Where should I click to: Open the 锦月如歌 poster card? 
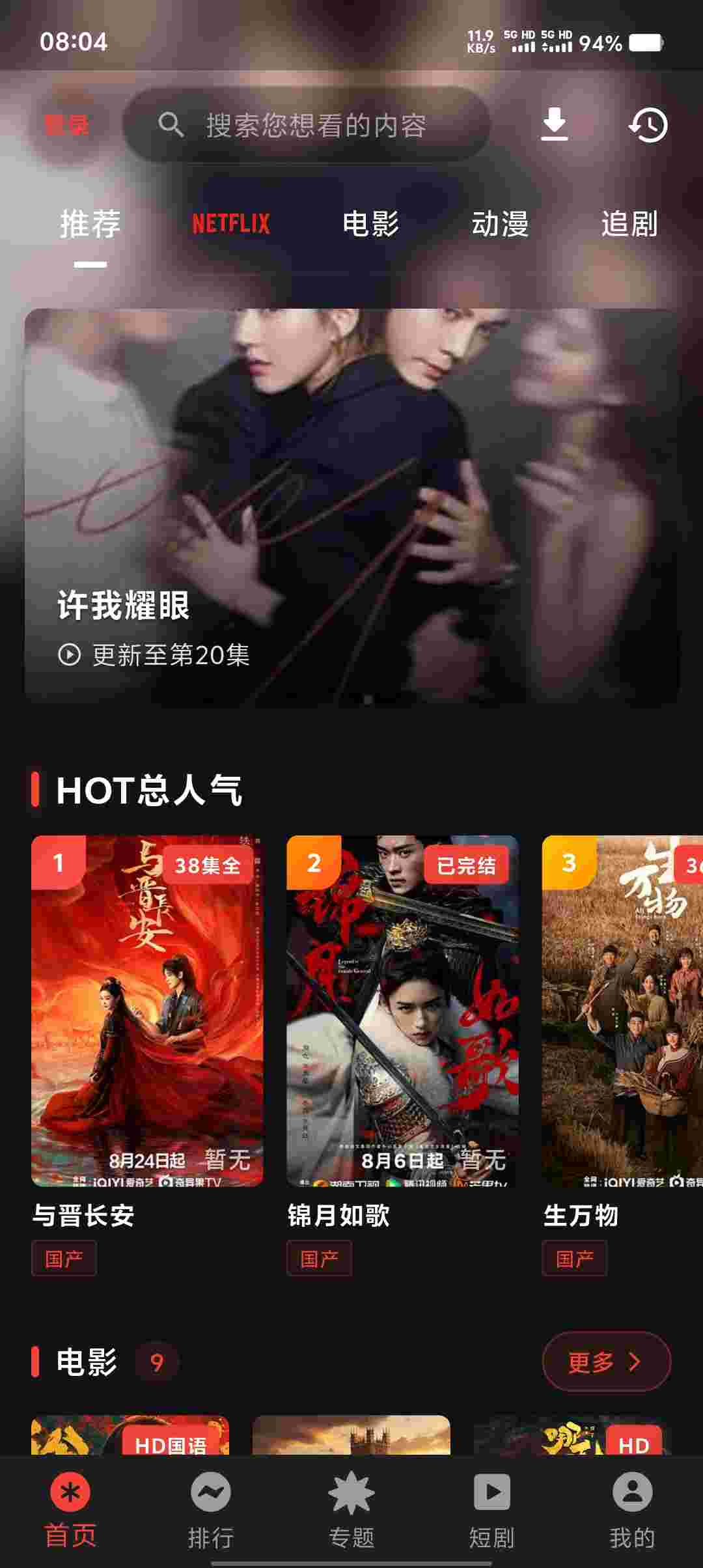pos(402,1011)
